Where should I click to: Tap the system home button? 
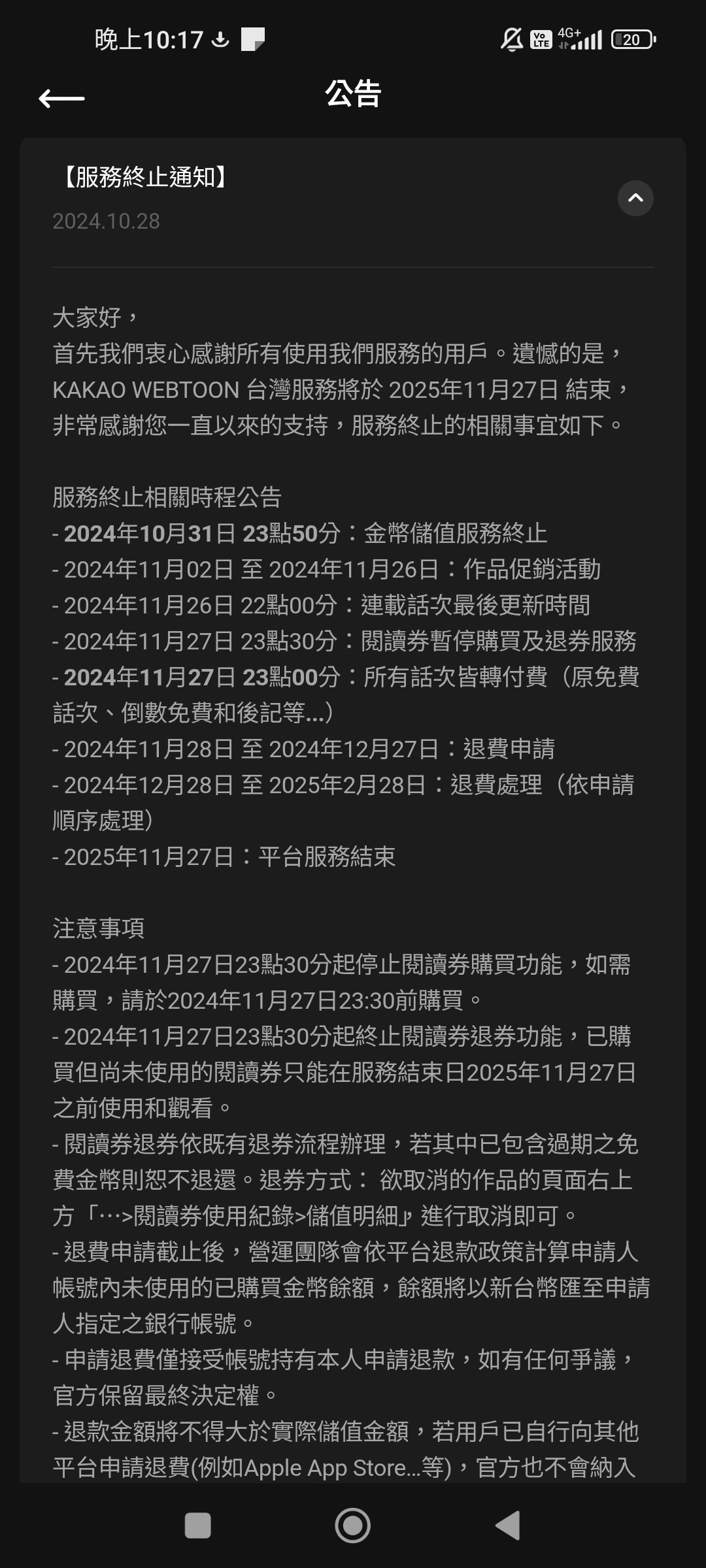(352, 1526)
